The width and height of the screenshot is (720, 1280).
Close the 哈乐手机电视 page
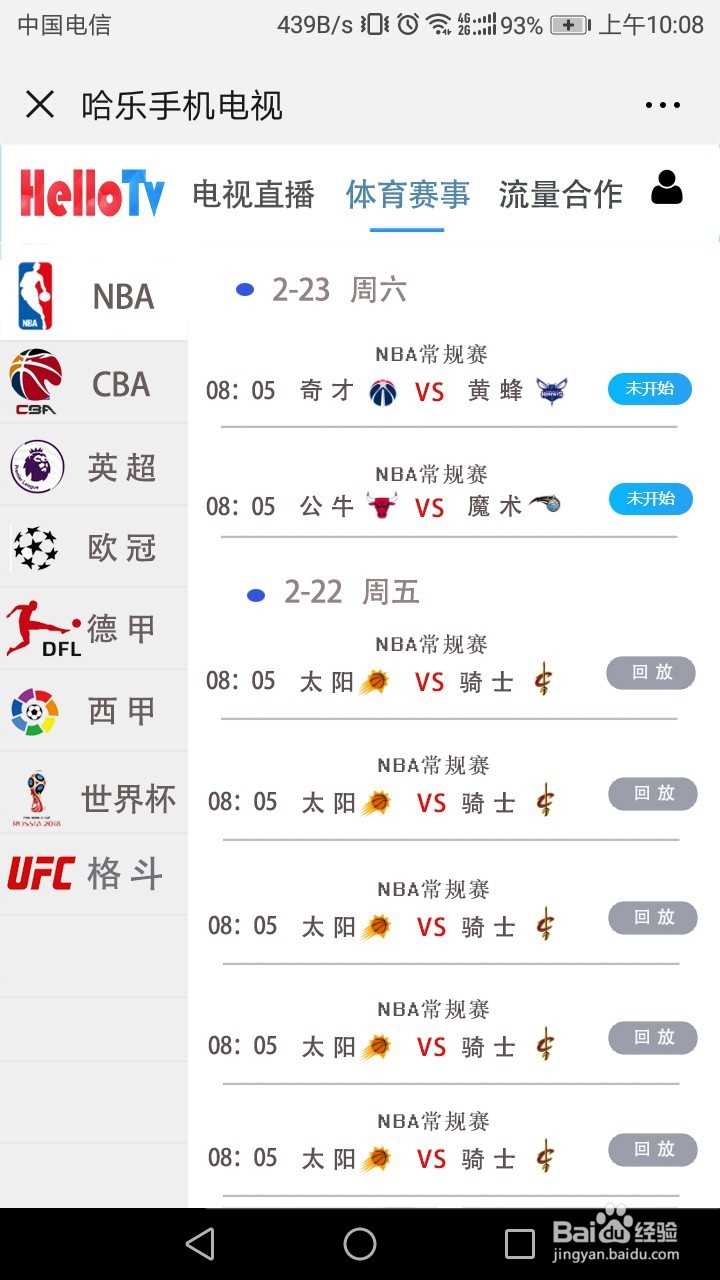(40, 104)
